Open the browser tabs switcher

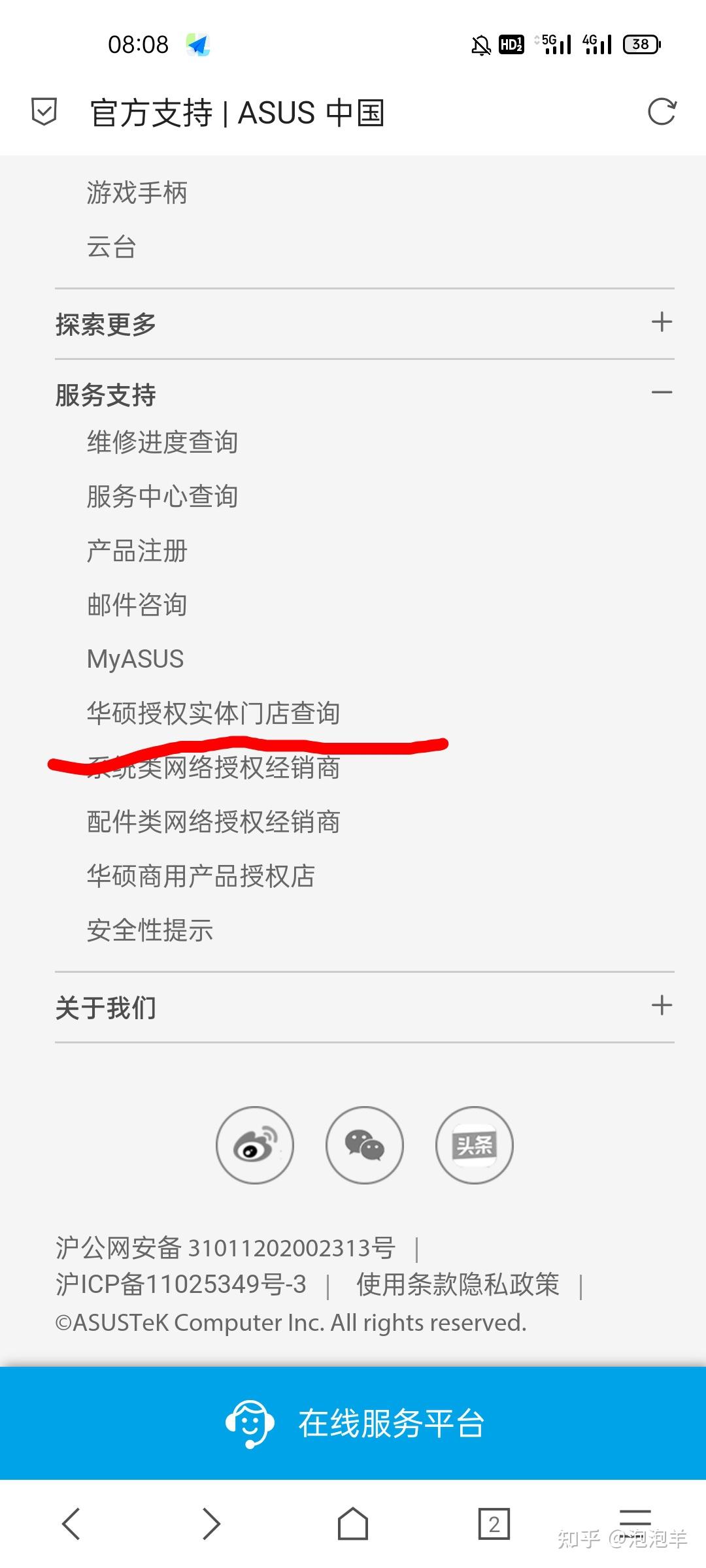pos(494,1524)
